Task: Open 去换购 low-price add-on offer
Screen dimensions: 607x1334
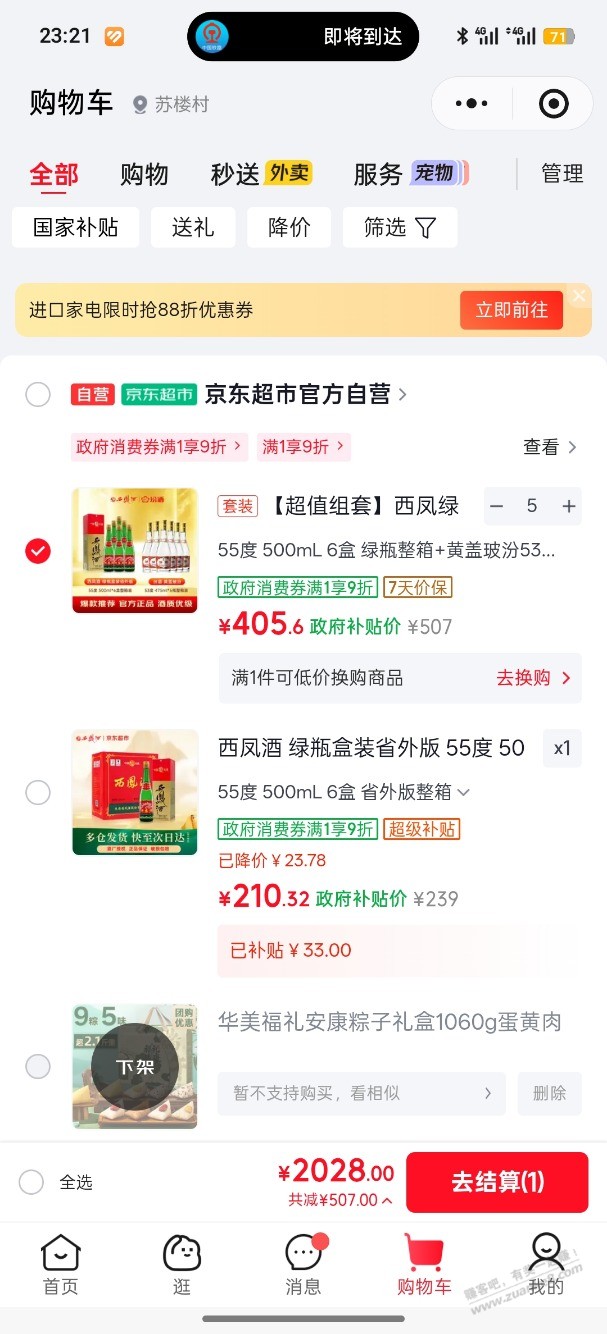Action: 534,678
